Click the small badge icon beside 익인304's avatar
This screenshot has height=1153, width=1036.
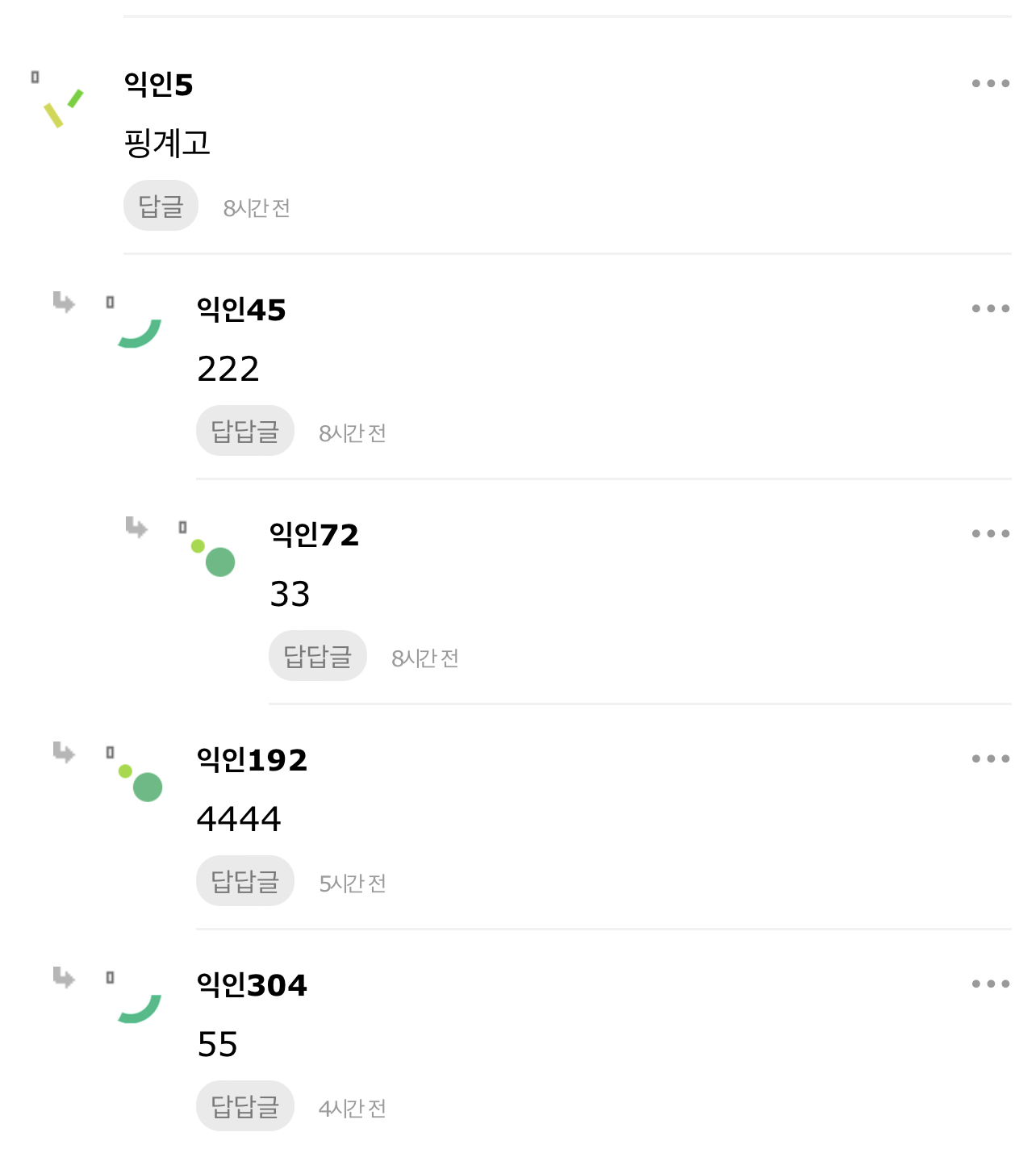(110, 978)
